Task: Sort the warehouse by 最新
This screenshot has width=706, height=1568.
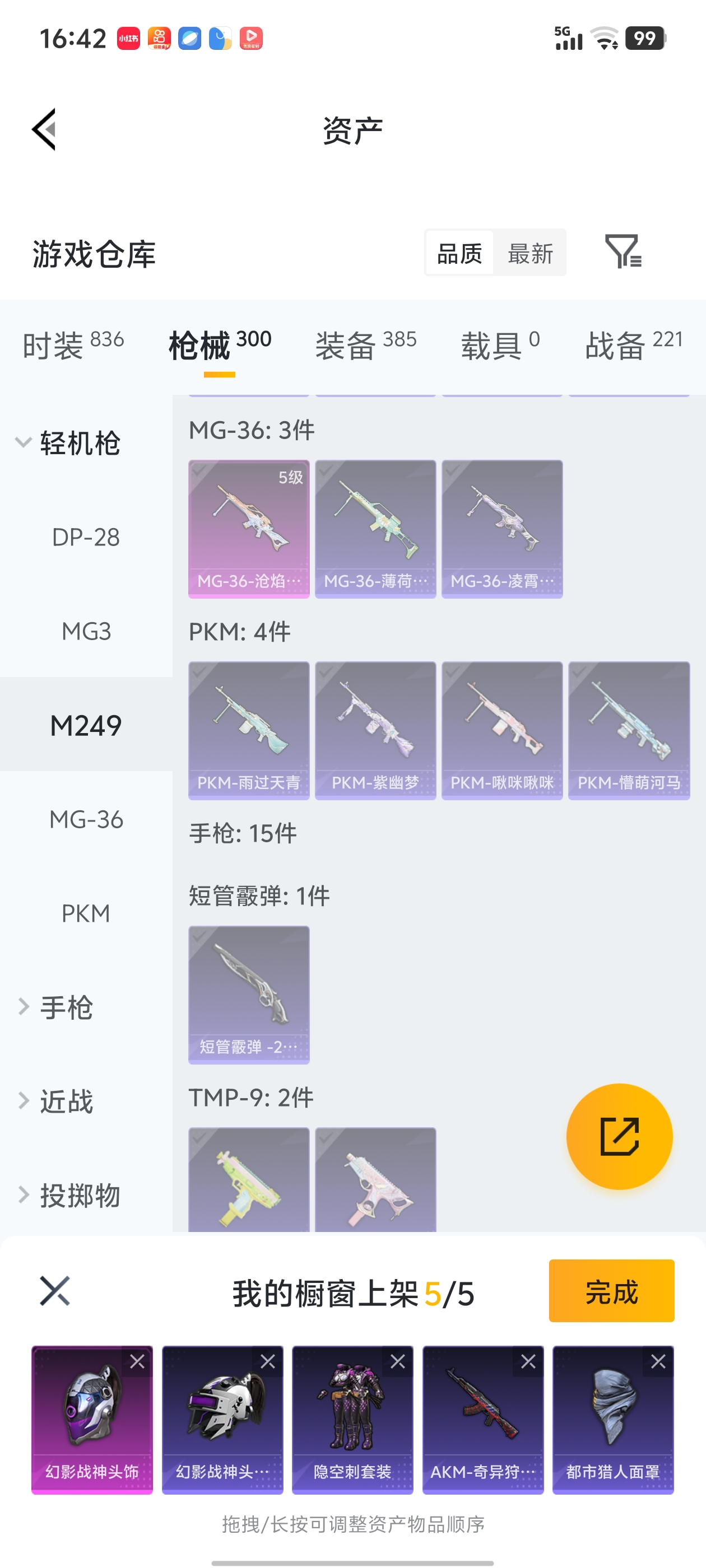Action: pyautogui.click(x=530, y=253)
